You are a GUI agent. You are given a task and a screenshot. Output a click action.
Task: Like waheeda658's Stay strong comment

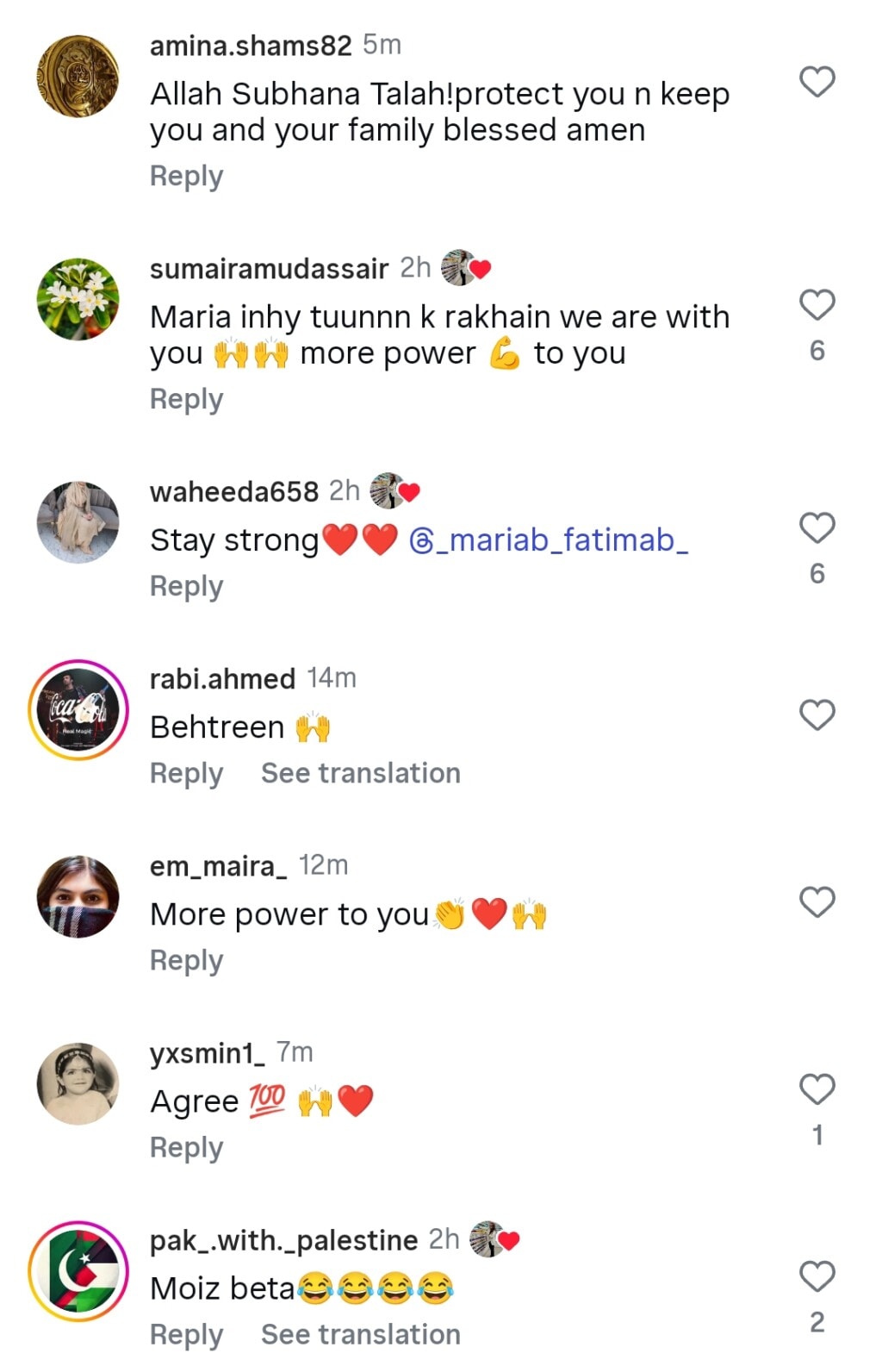click(x=817, y=527)
